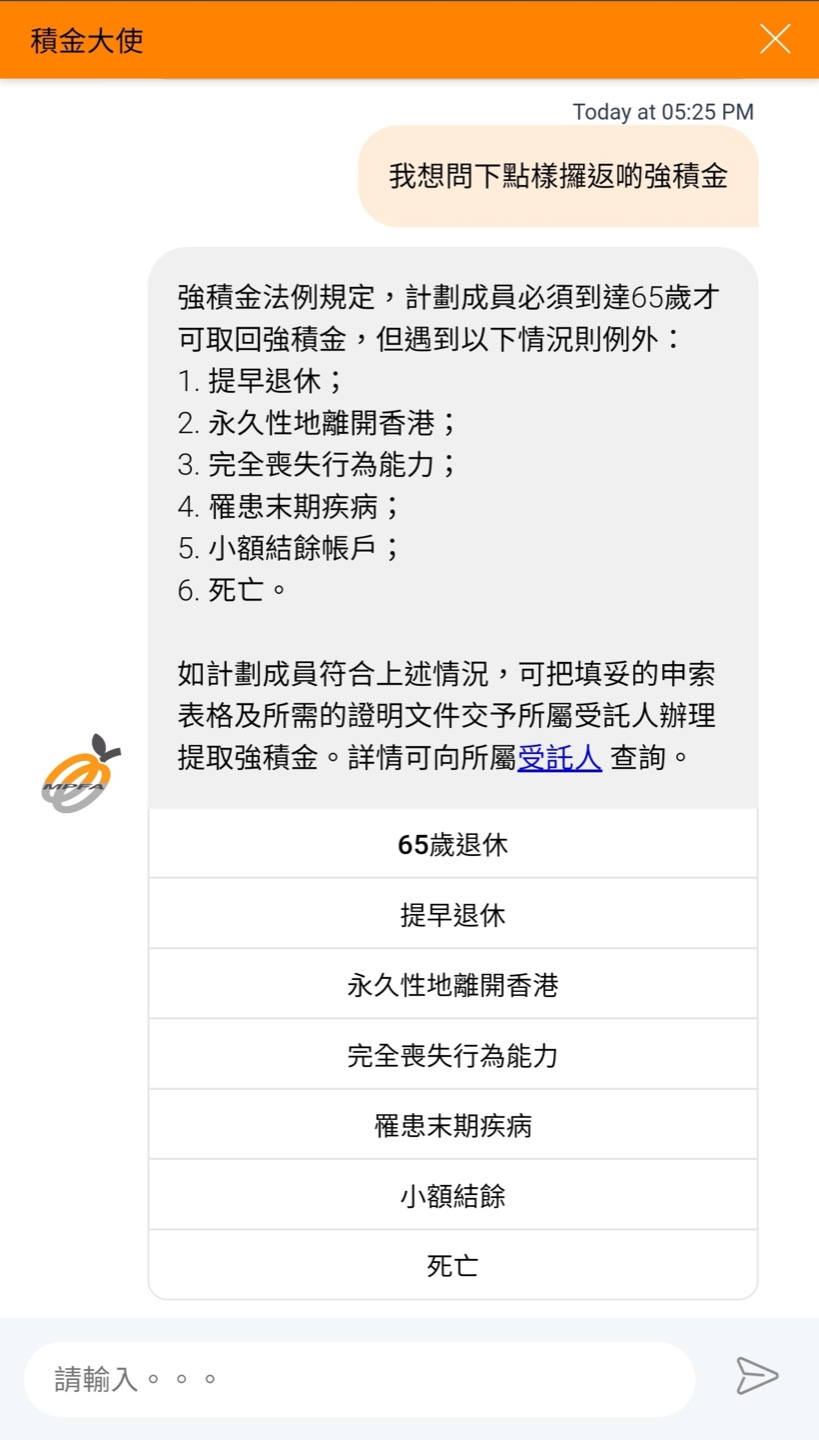Close the 積金大使 chat window
This screenshot has height=1440, width=819.
click(x=775, y=39)
